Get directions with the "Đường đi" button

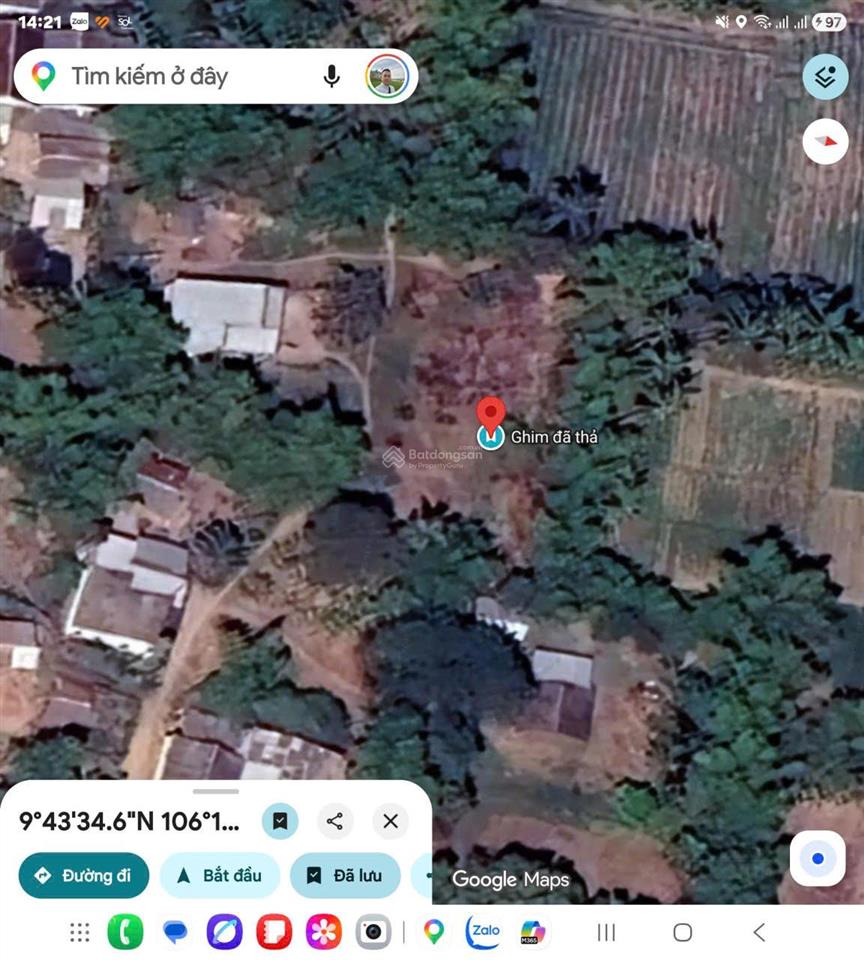pyautogui.click(x=83, y=875)
